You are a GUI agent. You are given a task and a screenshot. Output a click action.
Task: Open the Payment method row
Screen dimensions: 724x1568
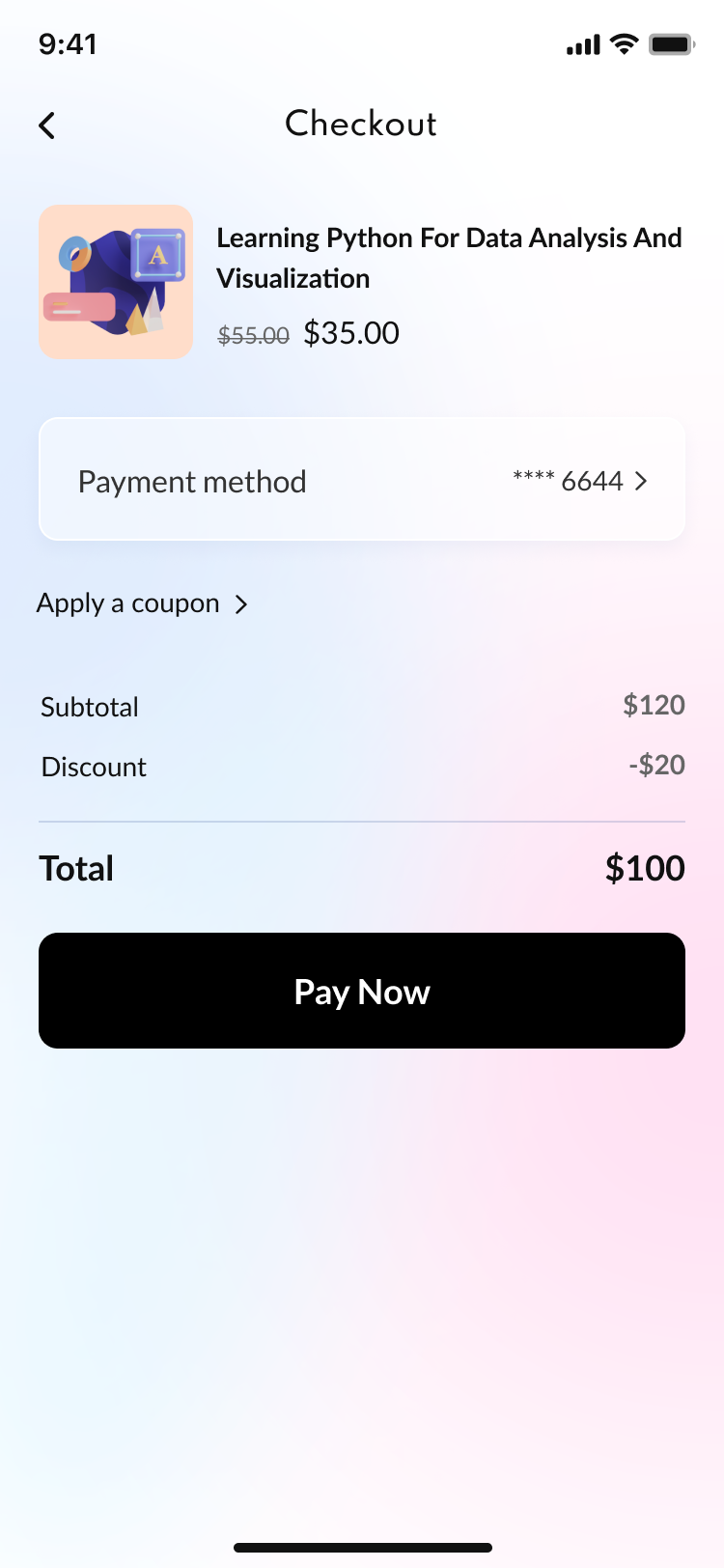[361, 480]
